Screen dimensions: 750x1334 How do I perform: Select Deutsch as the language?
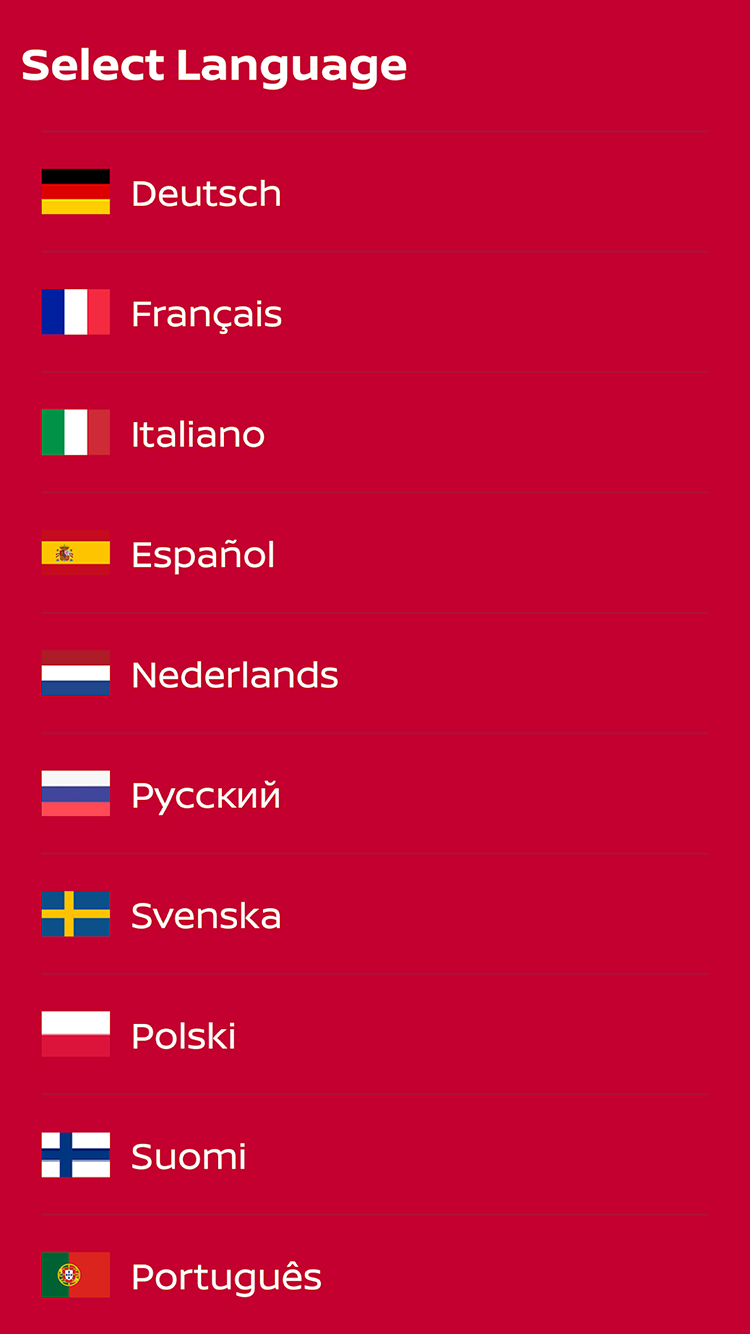point(206,193)
